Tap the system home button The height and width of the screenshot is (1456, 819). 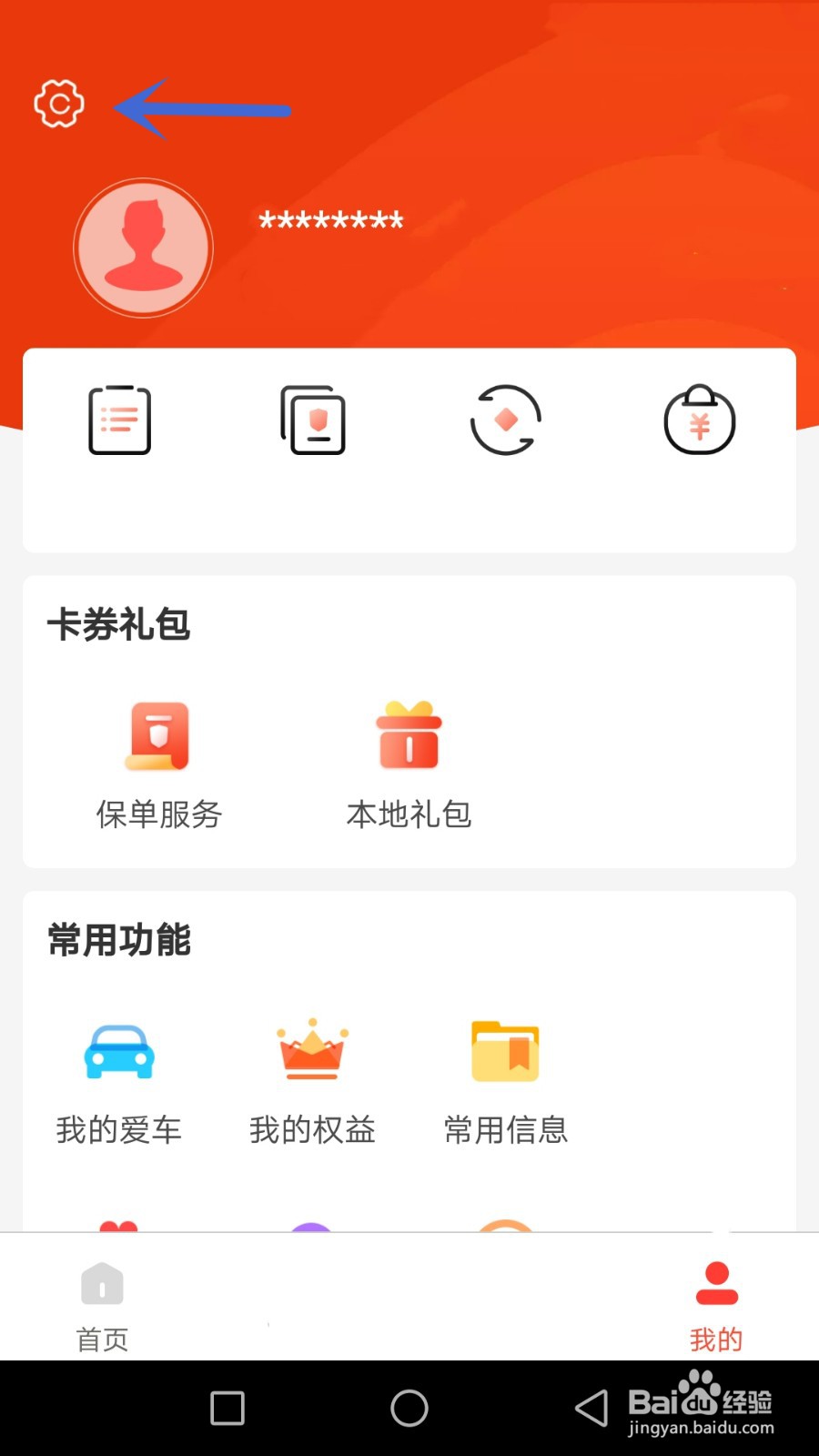coord(409,1408)
